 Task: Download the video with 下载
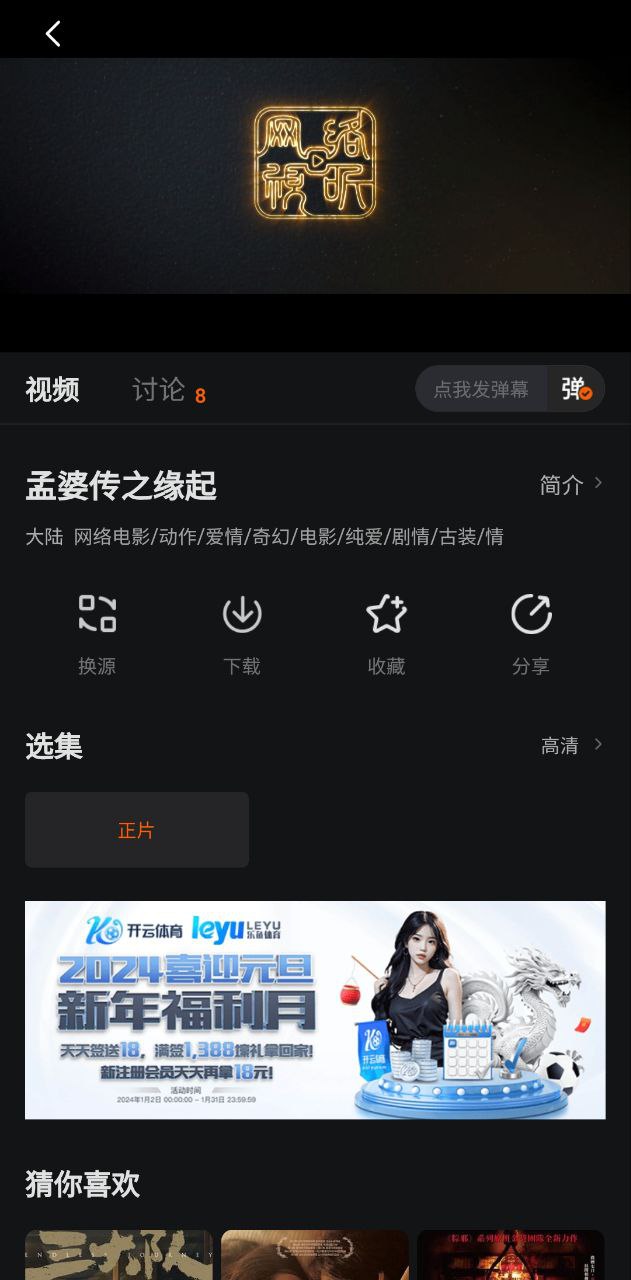(x=242, y=634)
